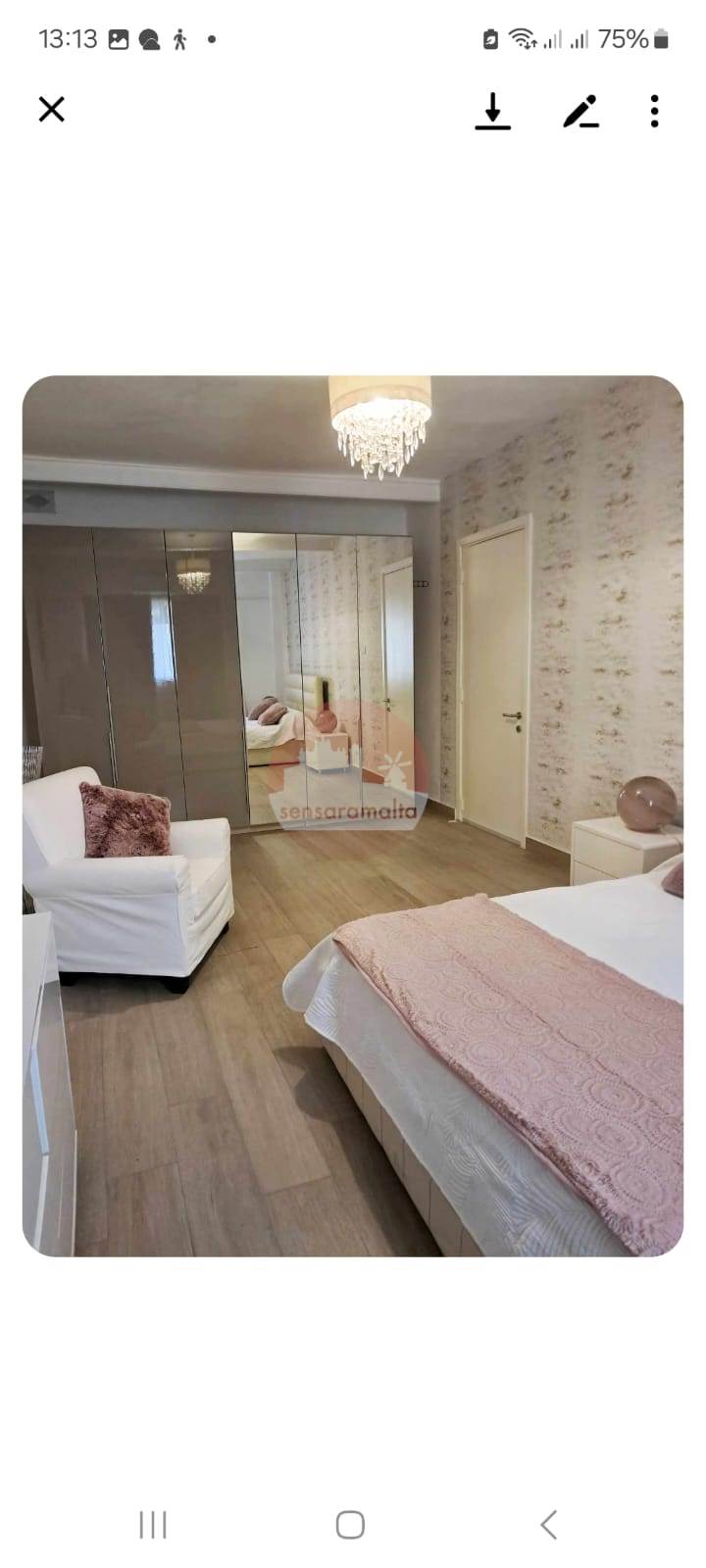Go back using the system navigation
The width and height of the screenshot is (706, 1568).
(549, 1525)
